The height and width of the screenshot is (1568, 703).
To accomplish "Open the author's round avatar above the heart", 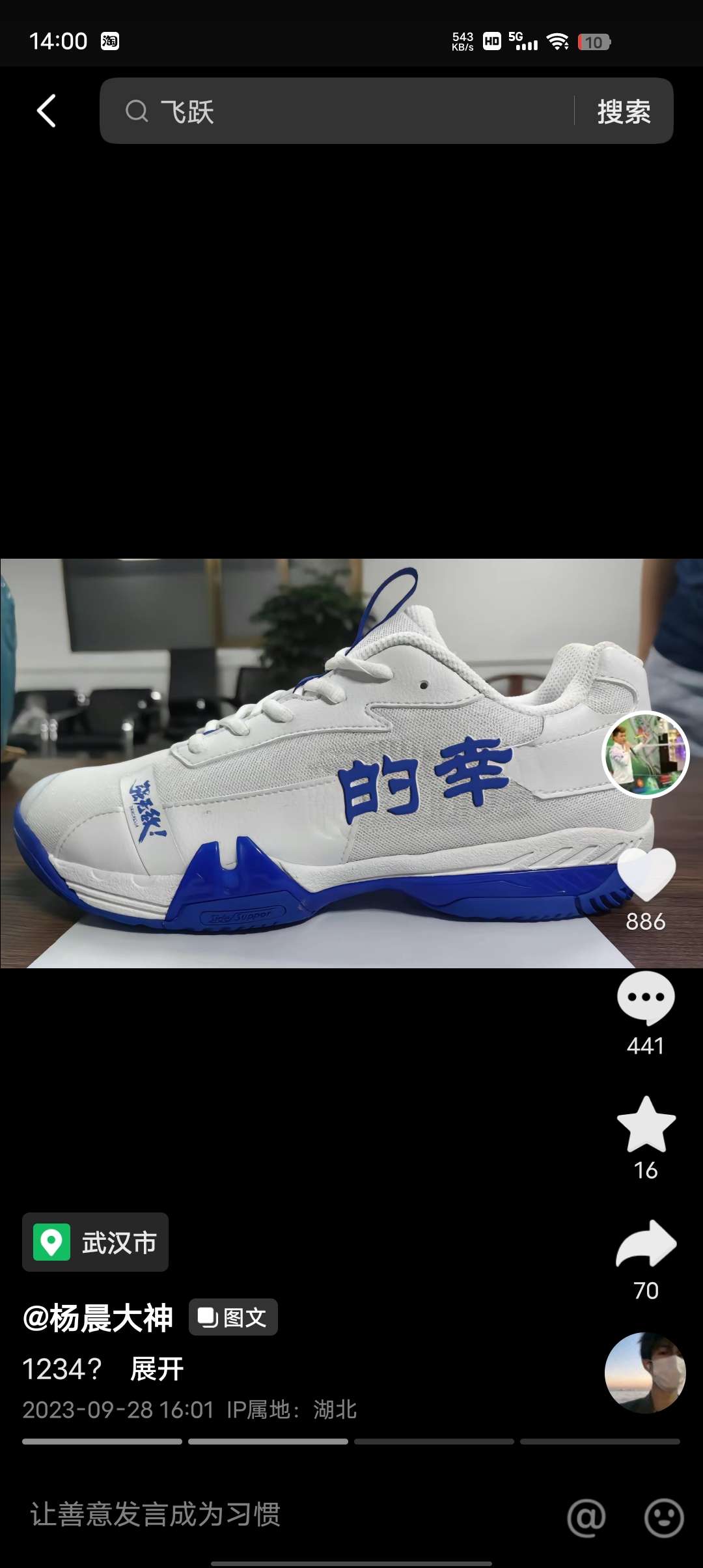I will coord(645,754).
